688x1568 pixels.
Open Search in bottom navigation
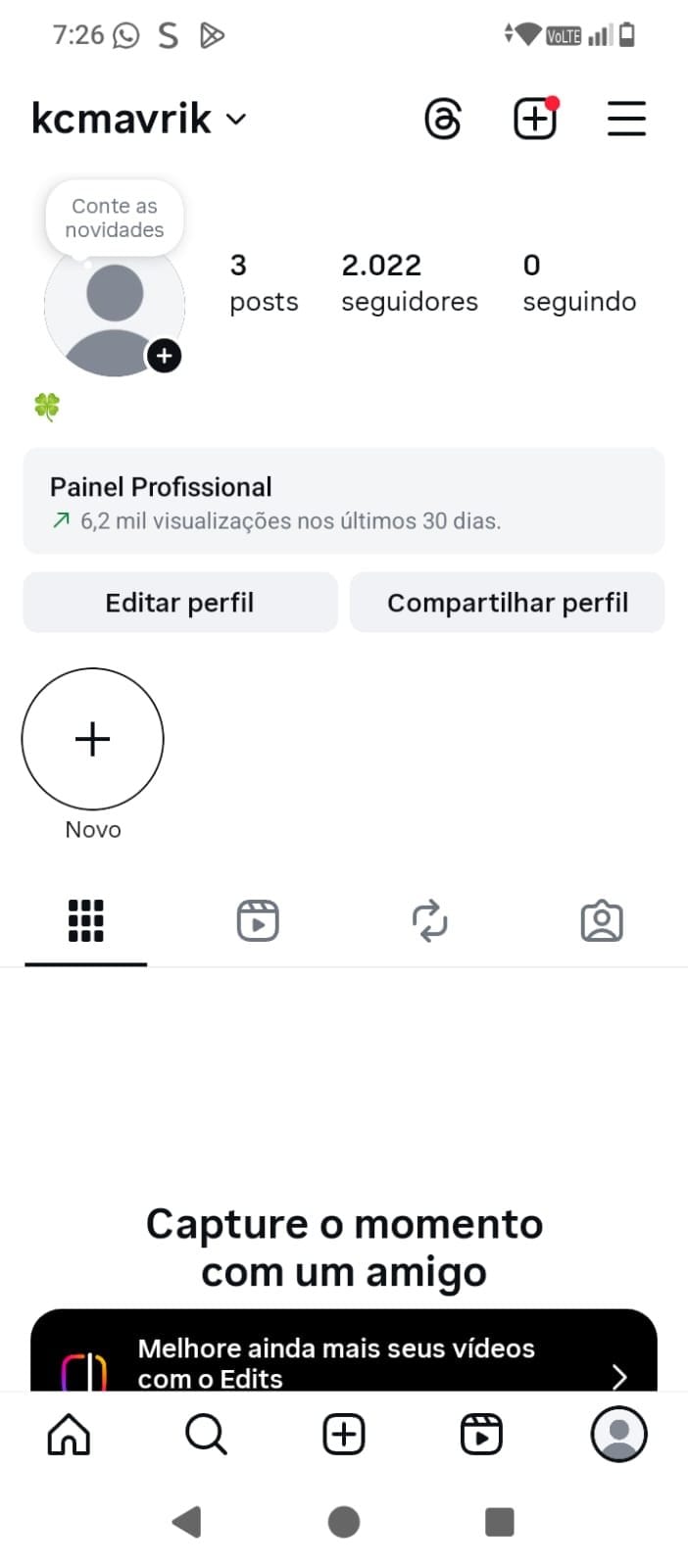click(206, 1435)
